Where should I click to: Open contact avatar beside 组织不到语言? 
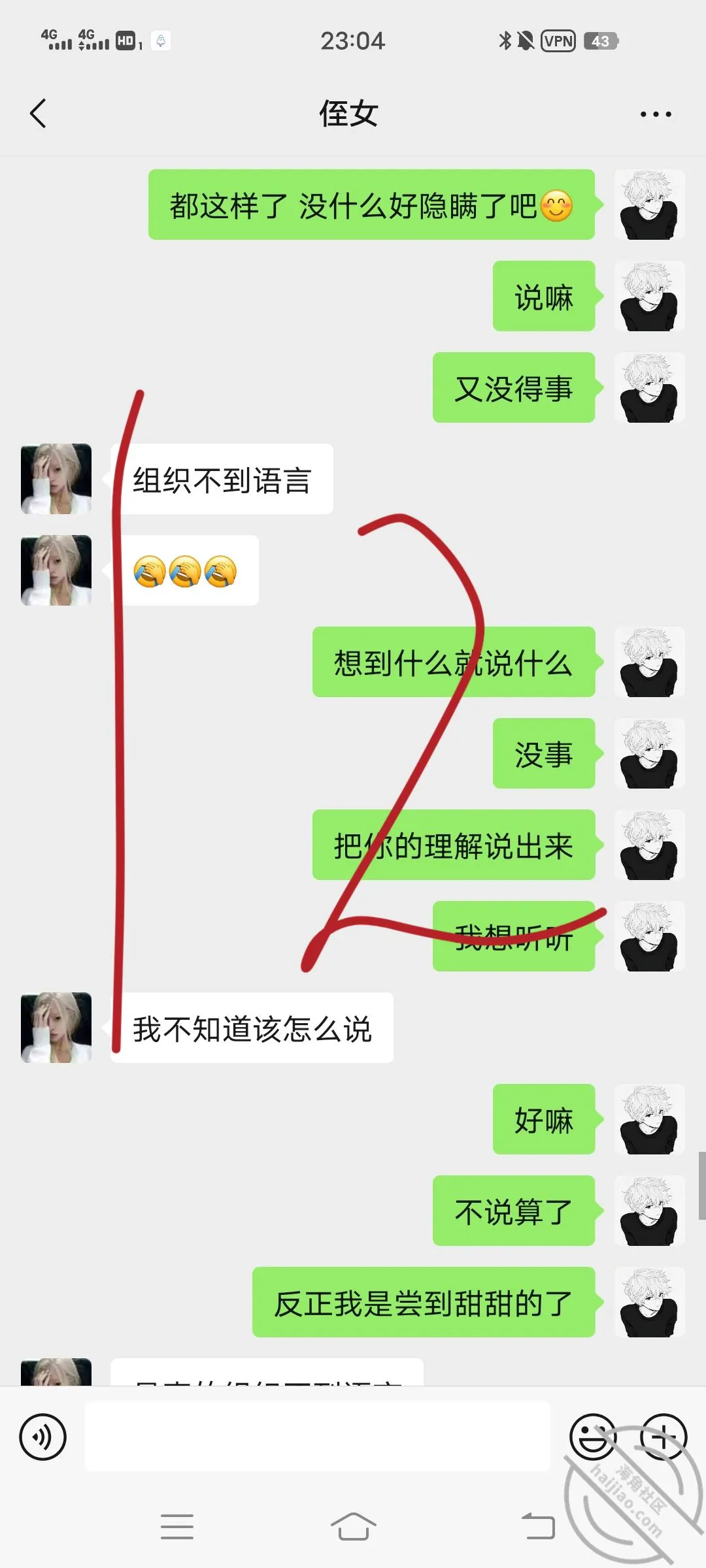[56, 479]
